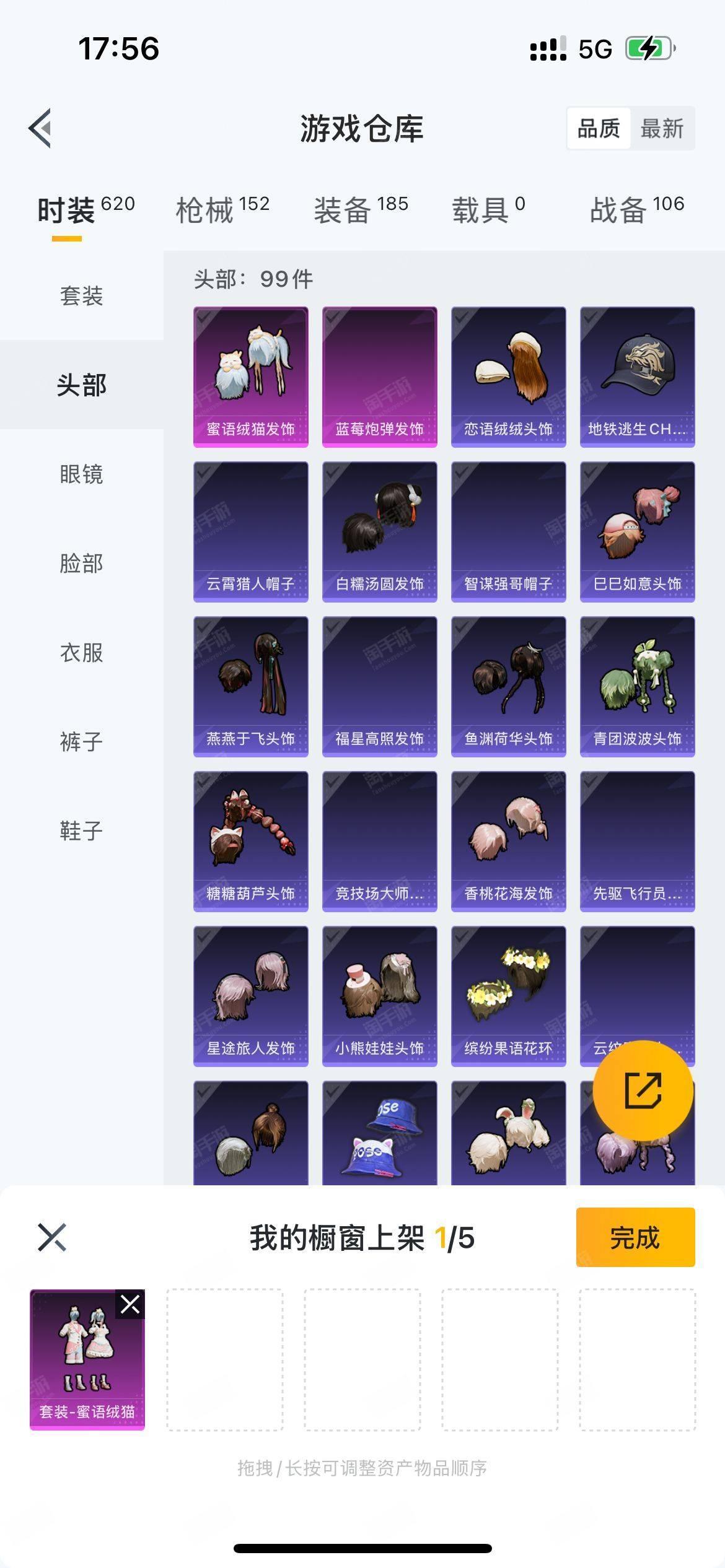Select the 青团波波头饰 item
The width and height of the screenshot is (725, 1568).
[x=637, y=686]
